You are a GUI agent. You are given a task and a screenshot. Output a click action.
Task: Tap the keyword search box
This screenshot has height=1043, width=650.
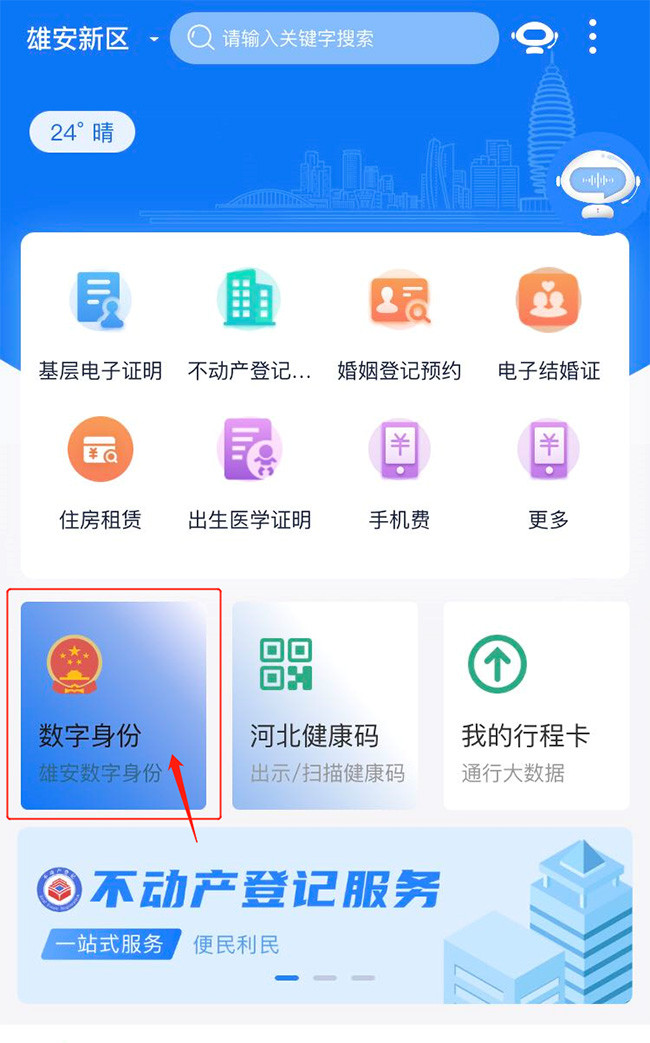click(335, 39)
